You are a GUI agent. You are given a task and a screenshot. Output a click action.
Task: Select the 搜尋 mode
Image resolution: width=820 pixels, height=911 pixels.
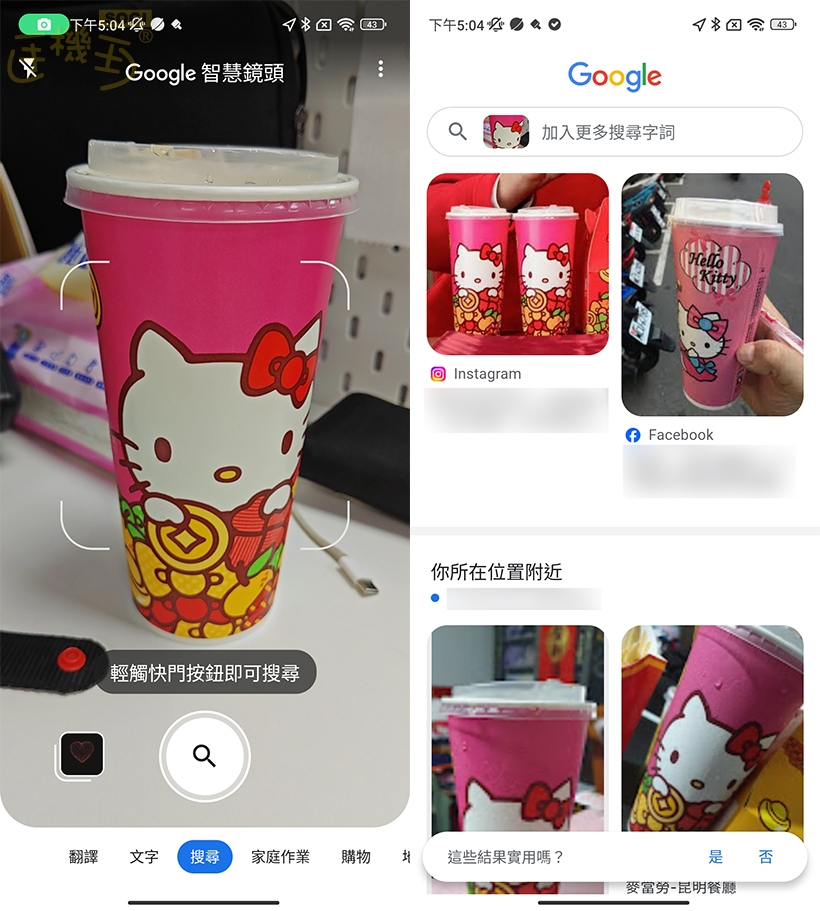coord(205,857)
